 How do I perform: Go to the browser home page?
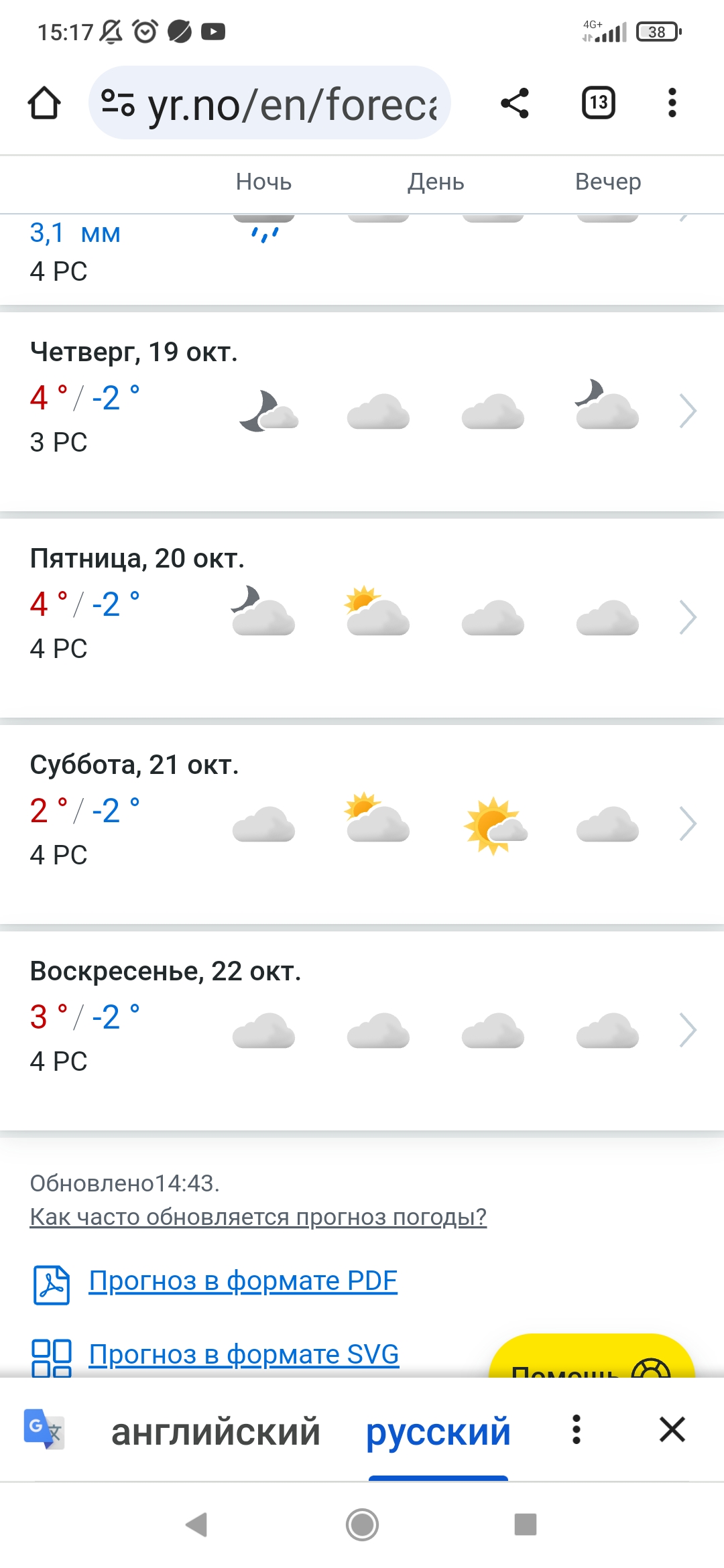pos(44,103)
